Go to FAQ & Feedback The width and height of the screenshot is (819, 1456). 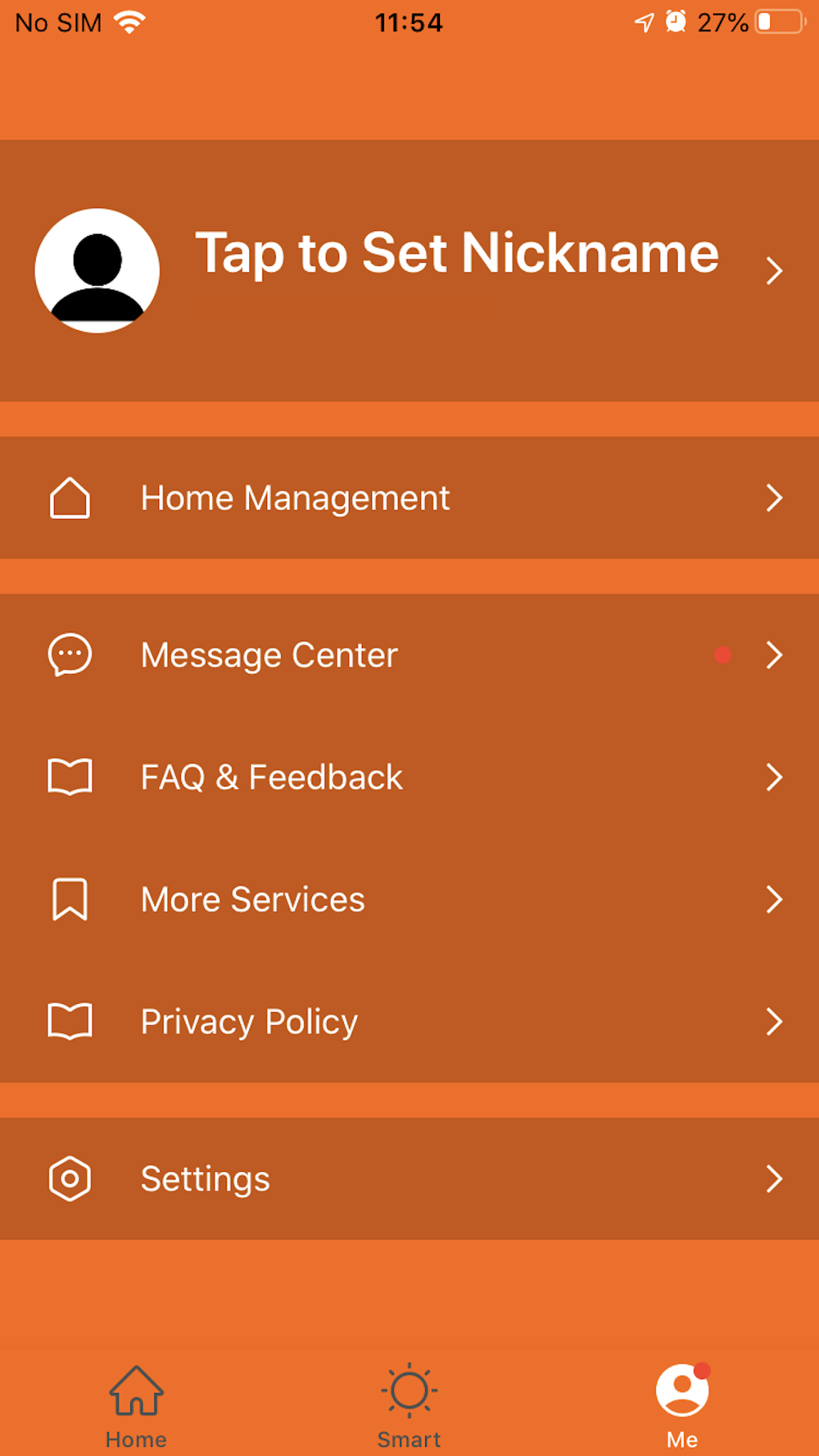click(x=409, y=777)
